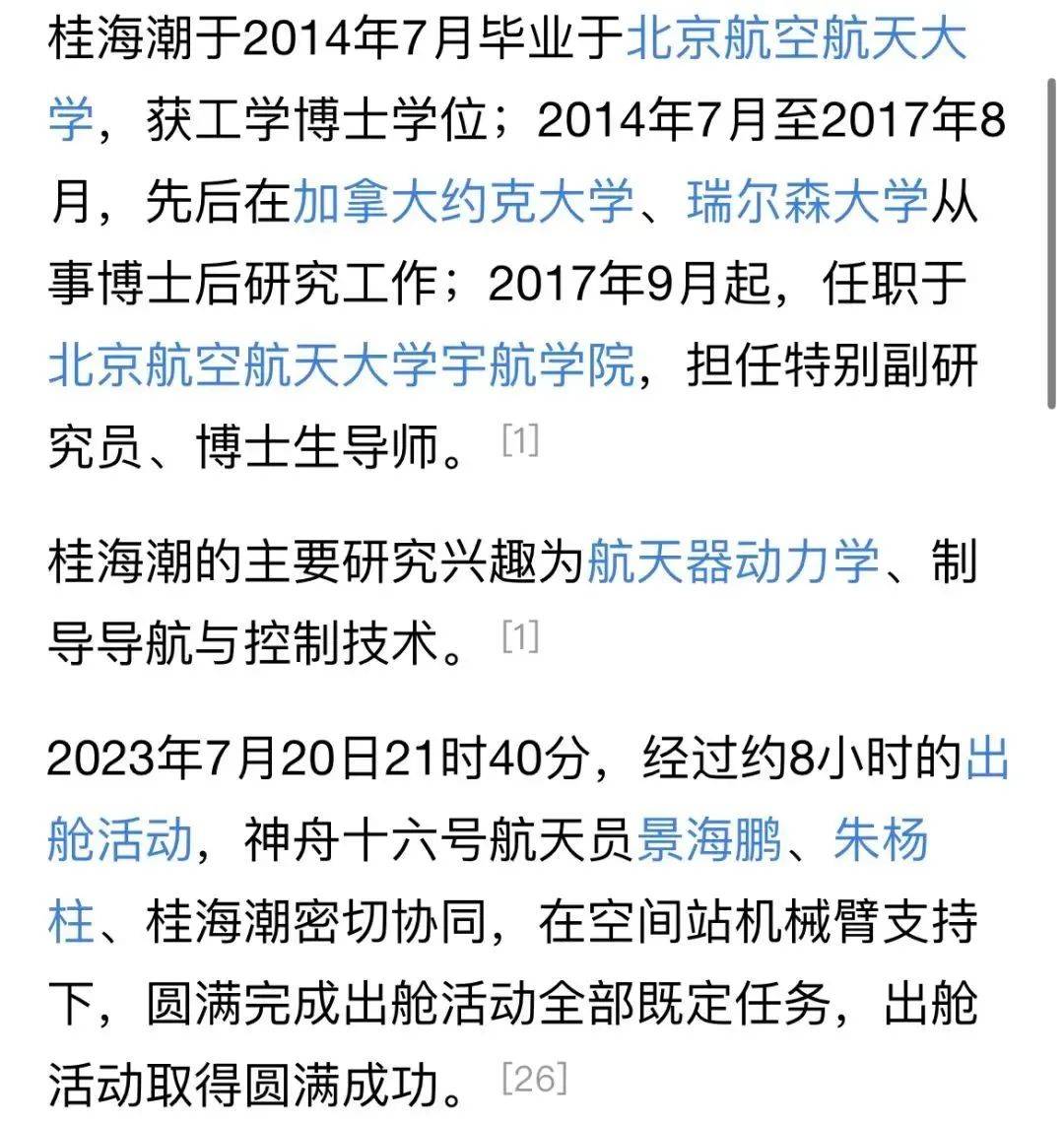Open reference [1] after 博士生导师
The height and width of the screenshot is (1123, 1064).
tap(520, 440)
